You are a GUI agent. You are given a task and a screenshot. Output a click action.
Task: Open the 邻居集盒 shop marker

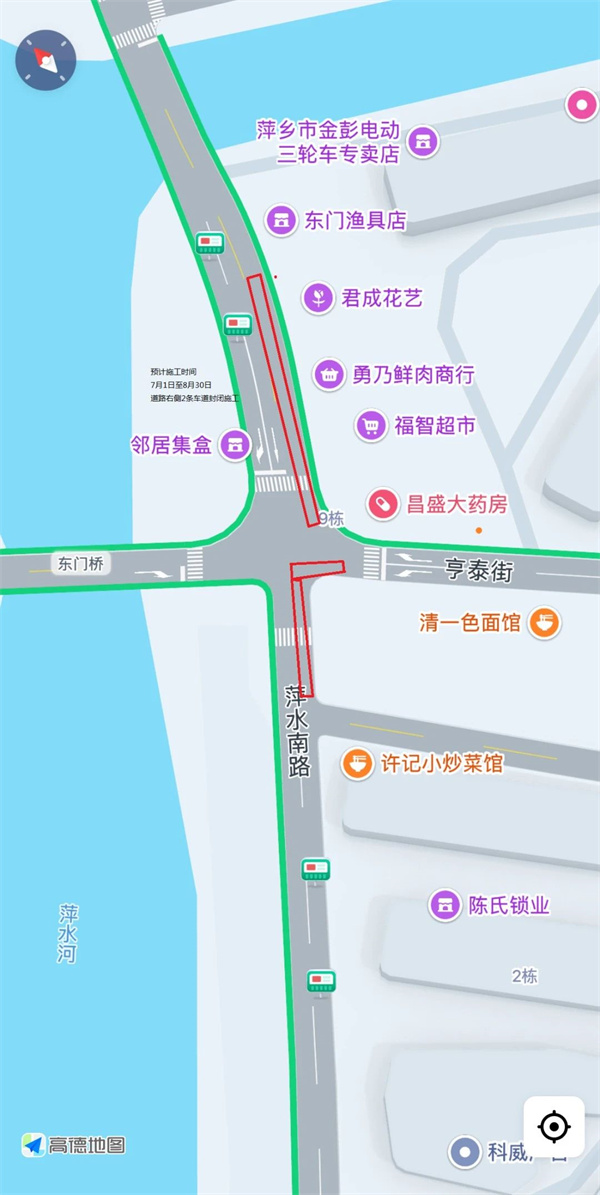point(236,445)
